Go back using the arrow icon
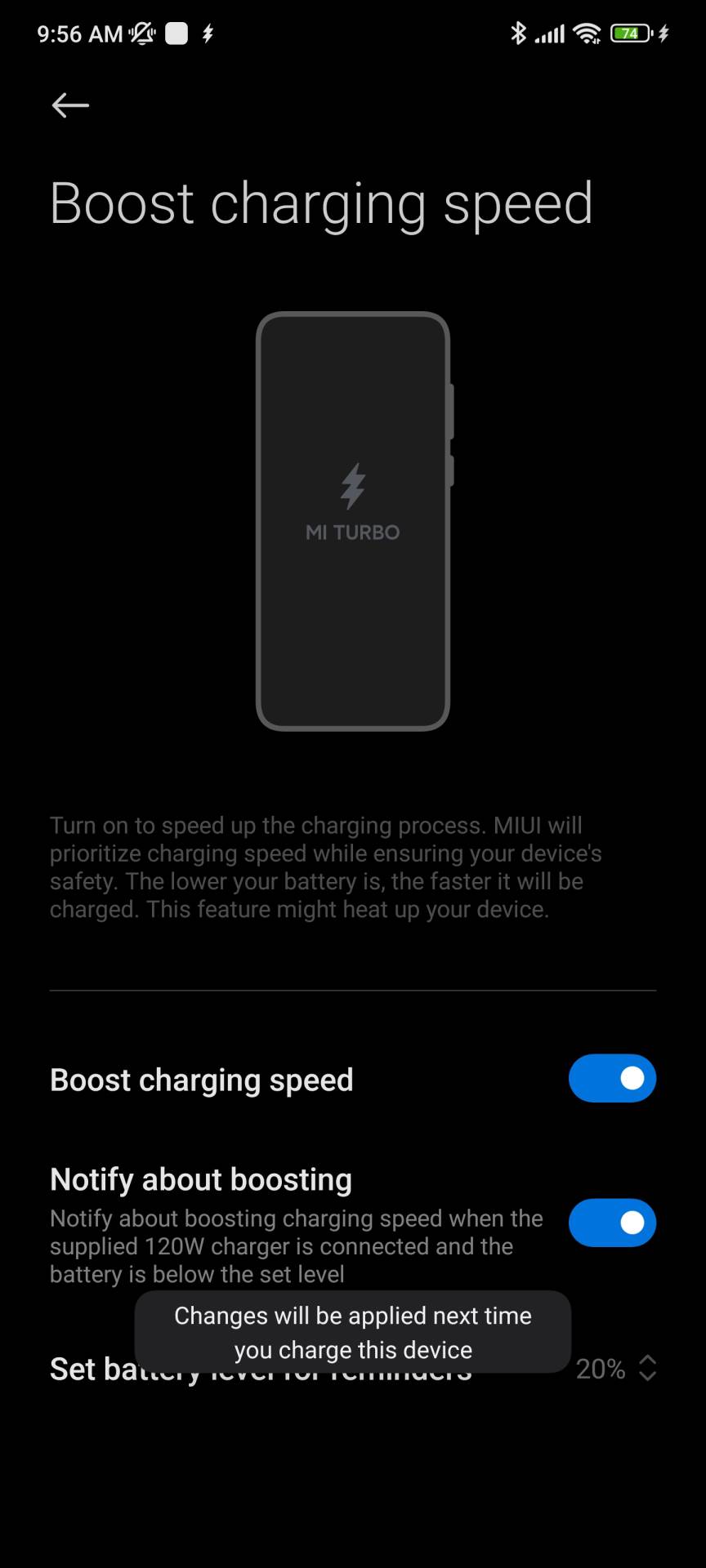This screenshot has height=1568, width=706. click(70, 105)
